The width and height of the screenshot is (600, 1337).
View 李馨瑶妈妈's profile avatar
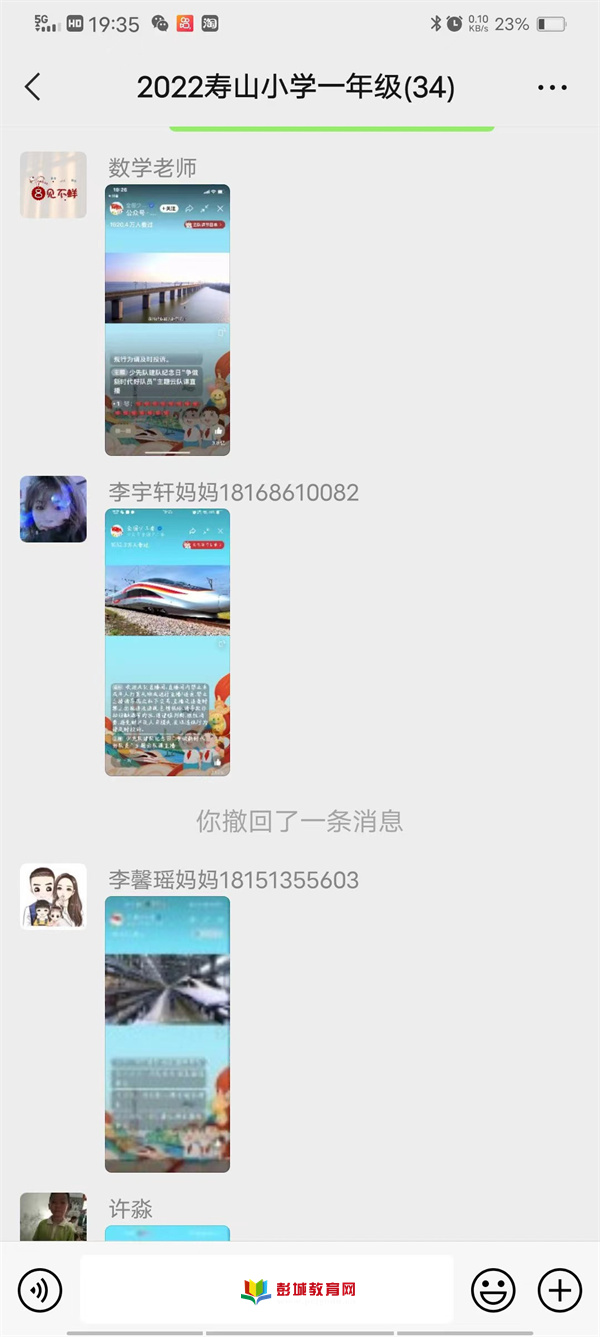(x=53, y=897)
